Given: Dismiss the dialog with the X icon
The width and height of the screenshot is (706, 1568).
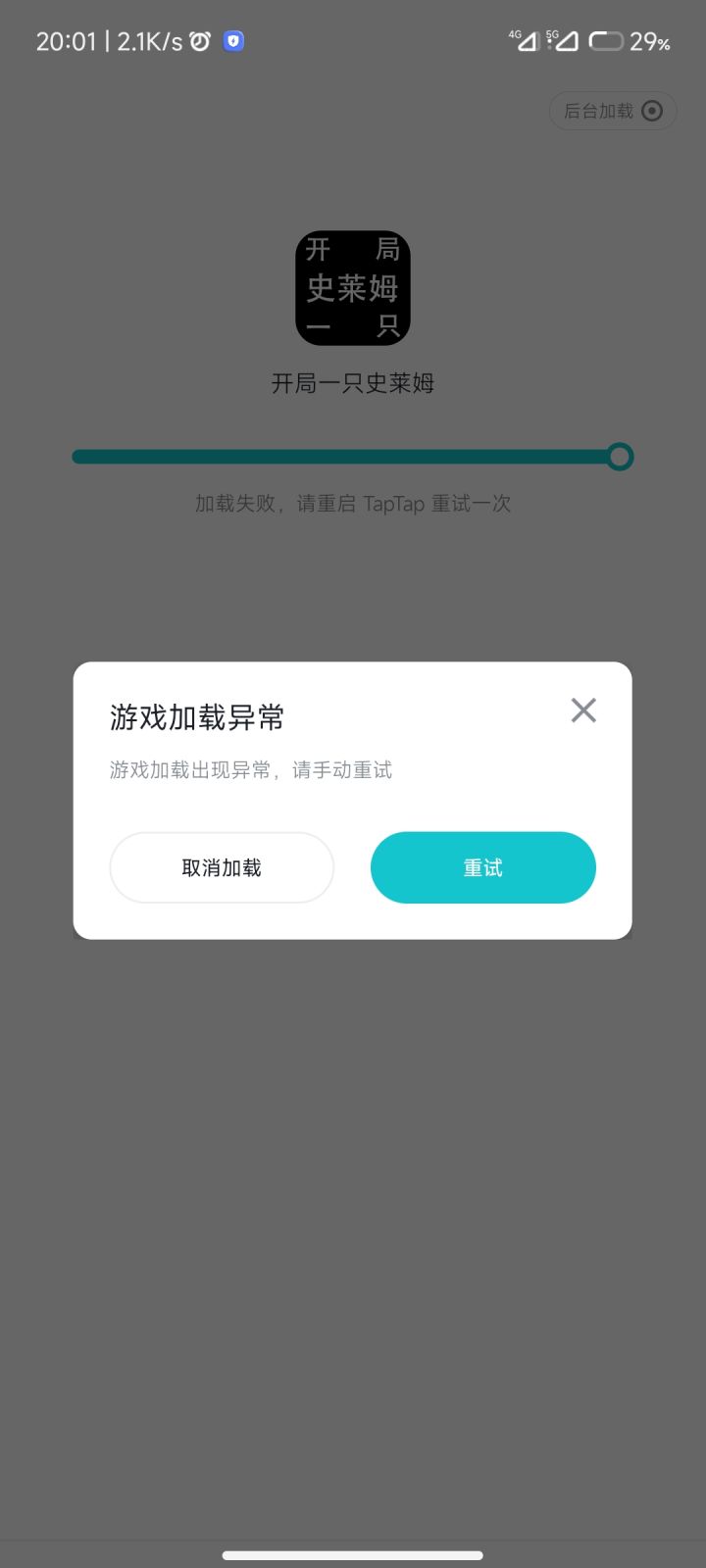Looking at the screenshot, I should (582, 710).
